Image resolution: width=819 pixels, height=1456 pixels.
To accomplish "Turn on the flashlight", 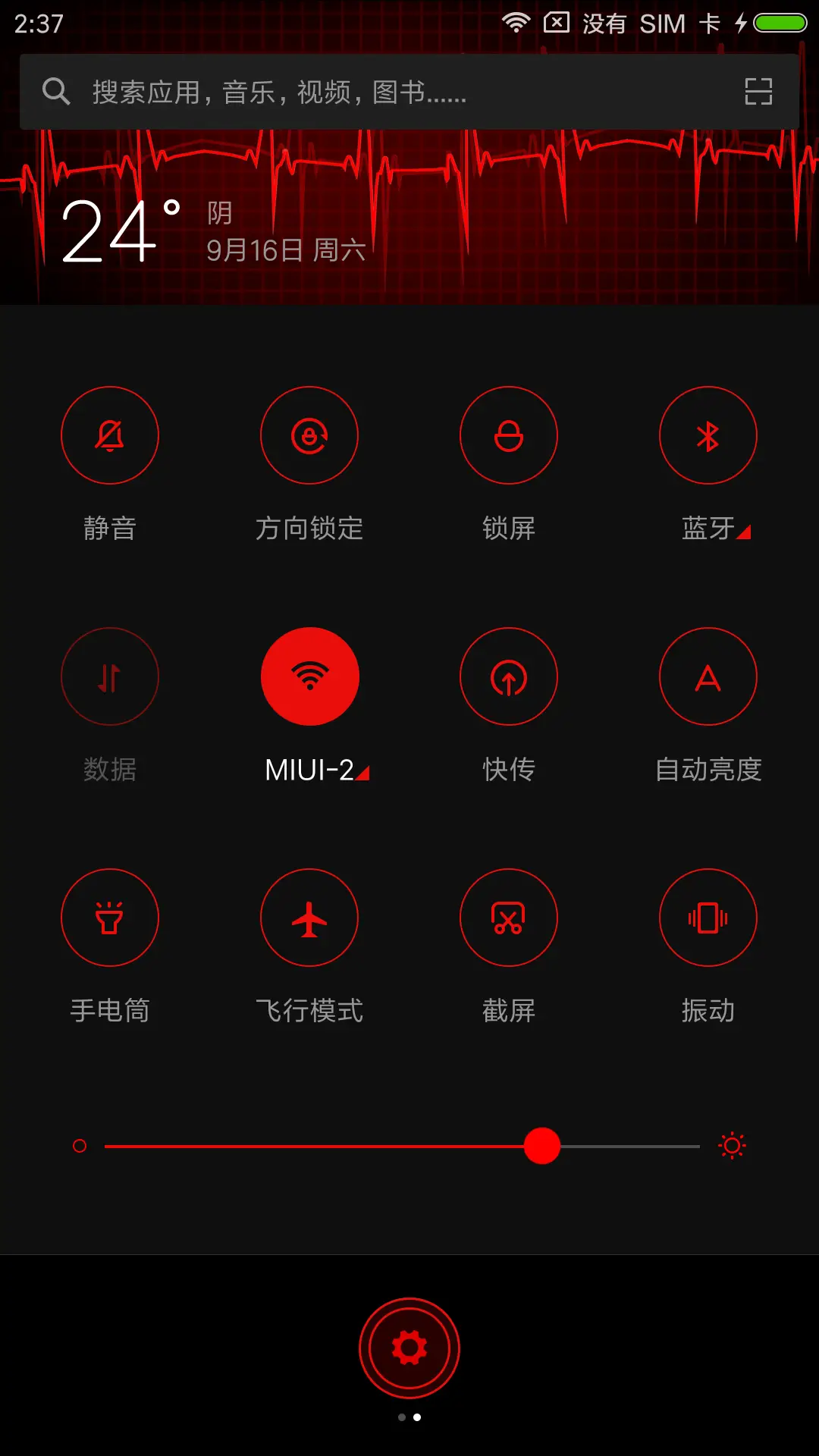I will click(110, 918).
